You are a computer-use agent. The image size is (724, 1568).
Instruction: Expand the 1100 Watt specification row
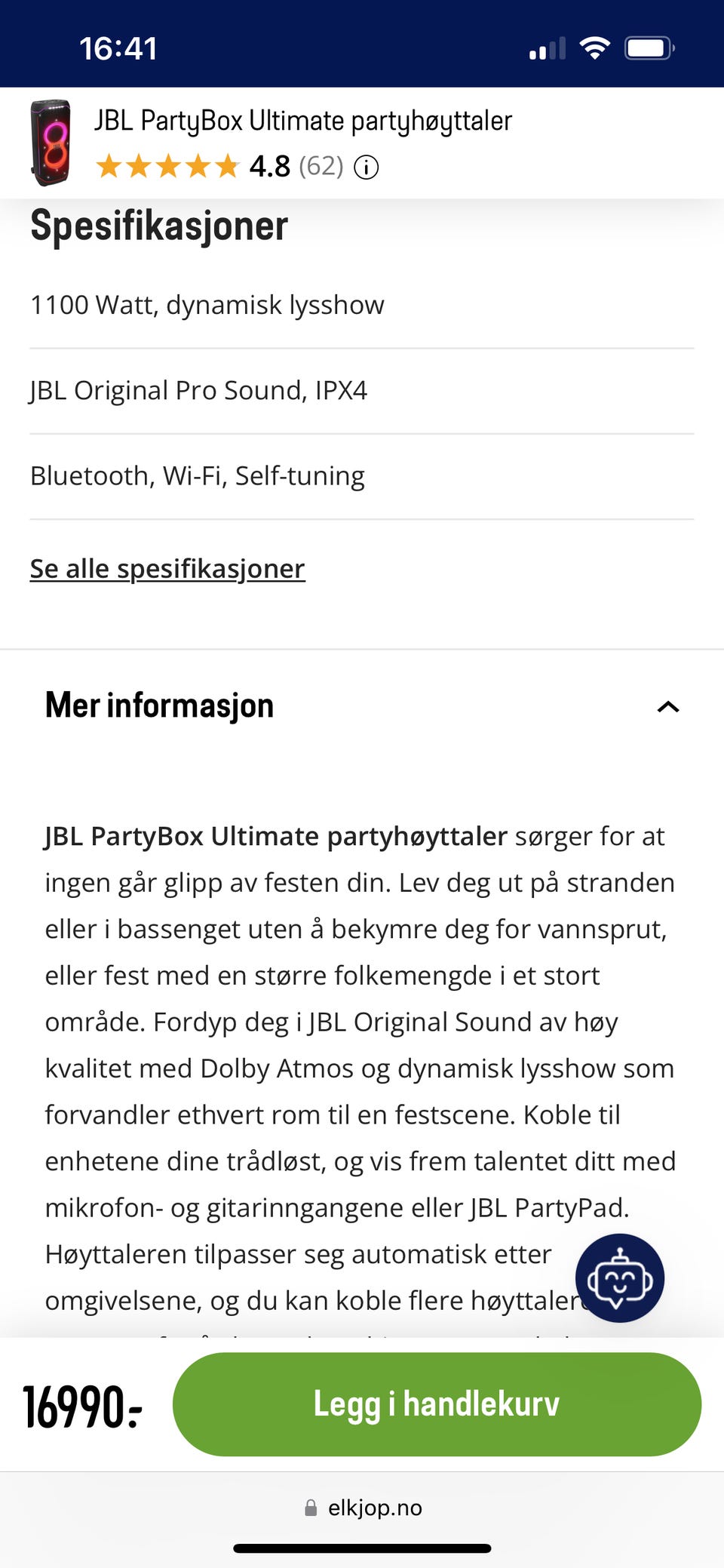click(x=207, y=305)
